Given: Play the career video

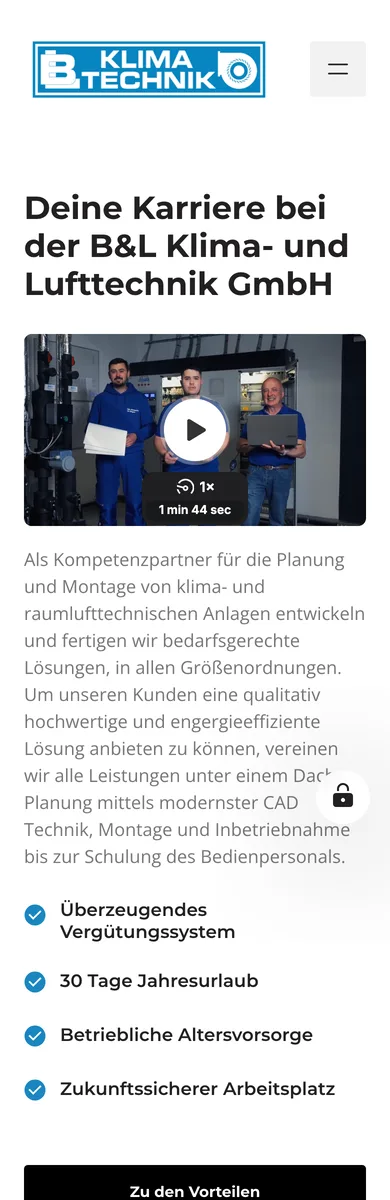Looking at the screenshot, I should 195,430.
